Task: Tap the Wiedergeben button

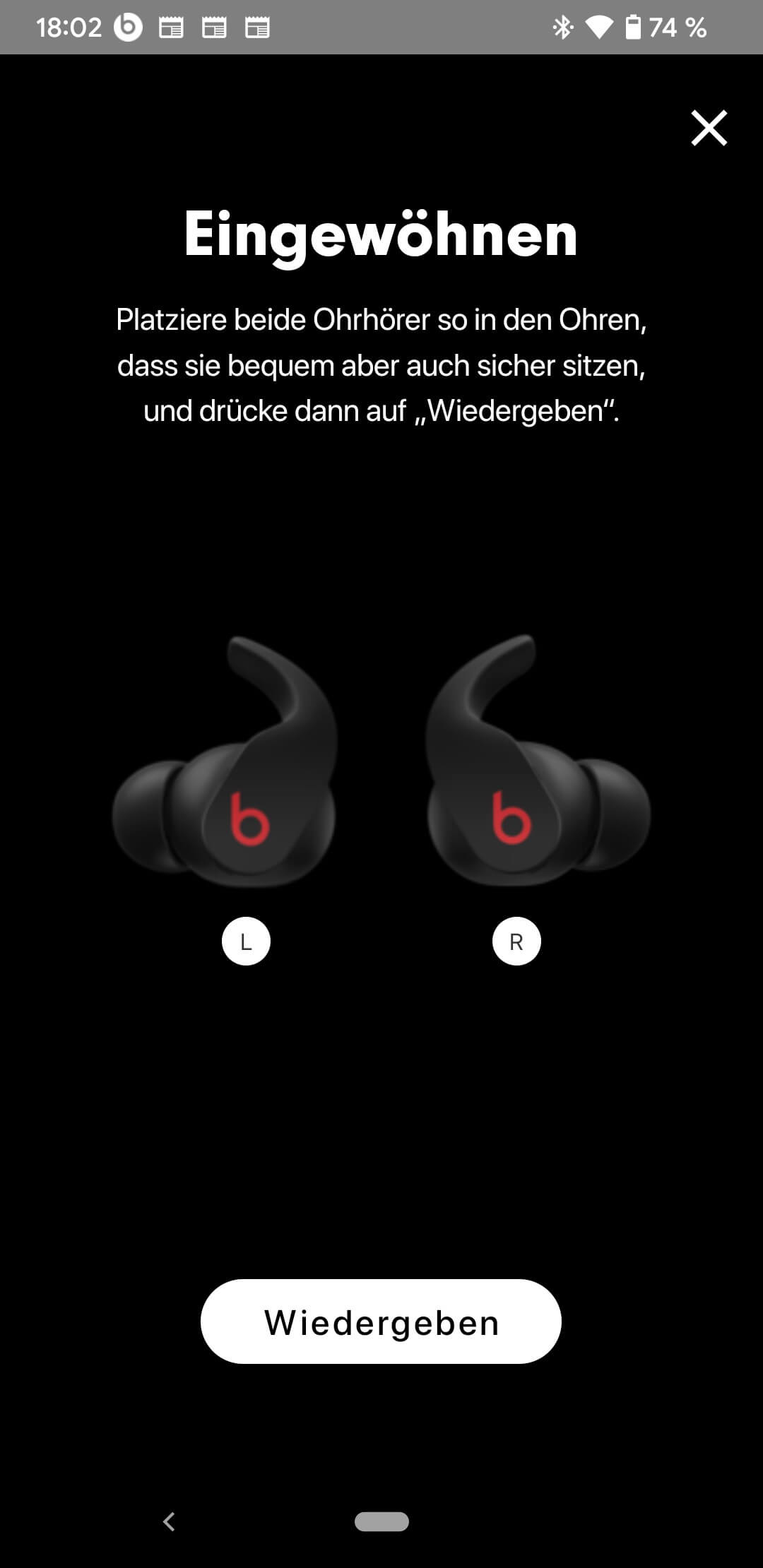Action: point(381,1321)
